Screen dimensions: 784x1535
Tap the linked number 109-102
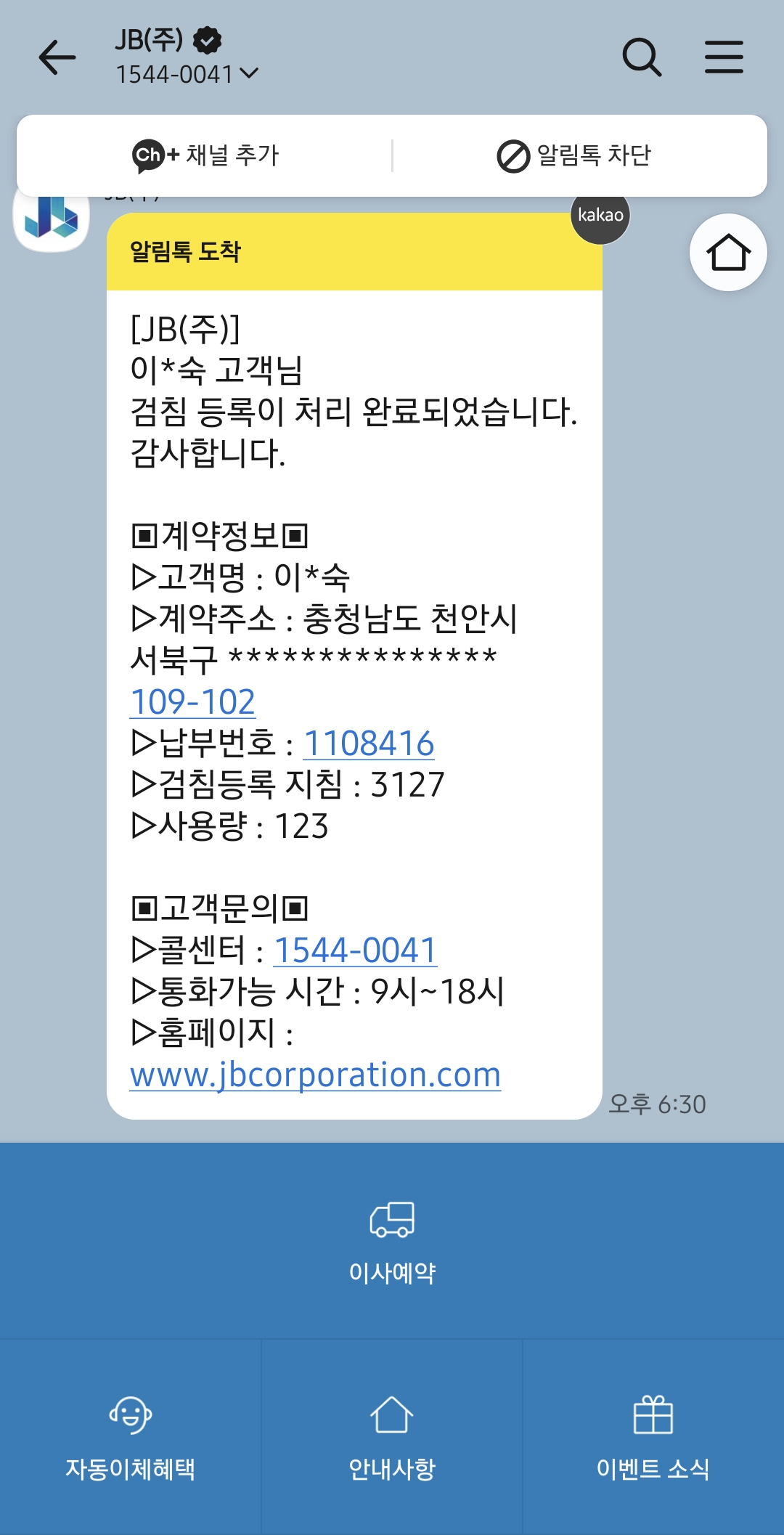click(x=193, y=702)
